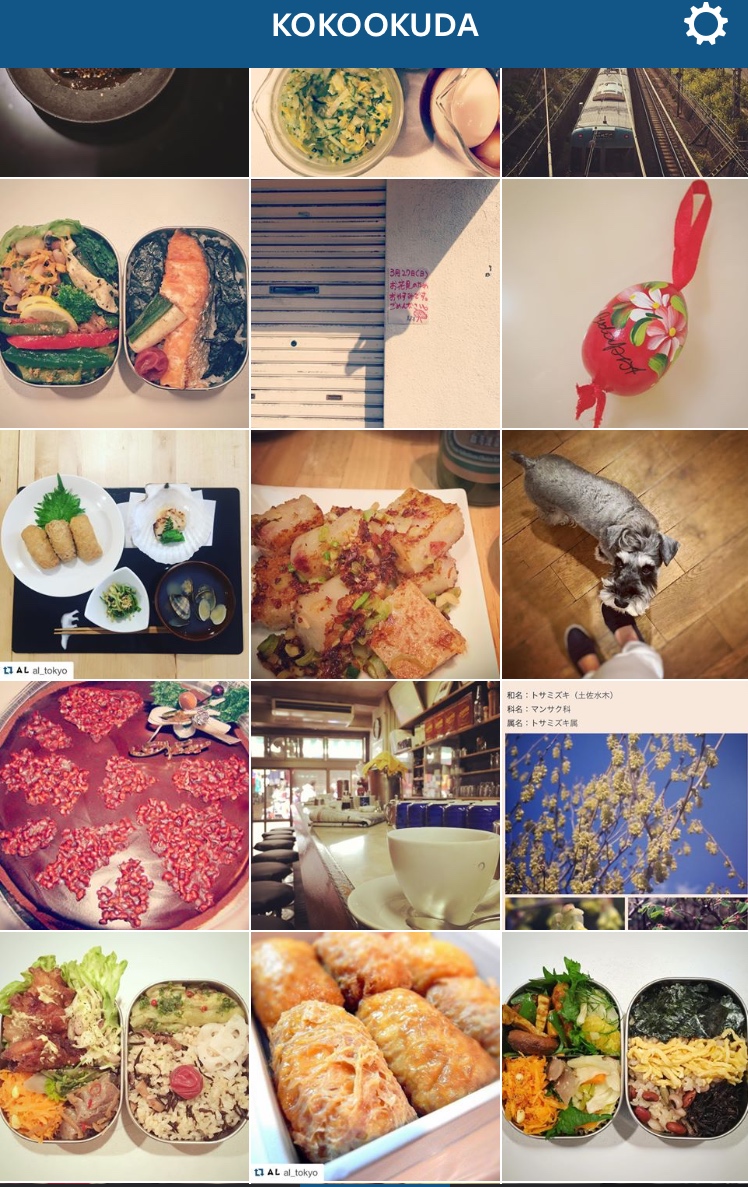
Task: Open the schnauzer dog photo
Action: [625, 555]
